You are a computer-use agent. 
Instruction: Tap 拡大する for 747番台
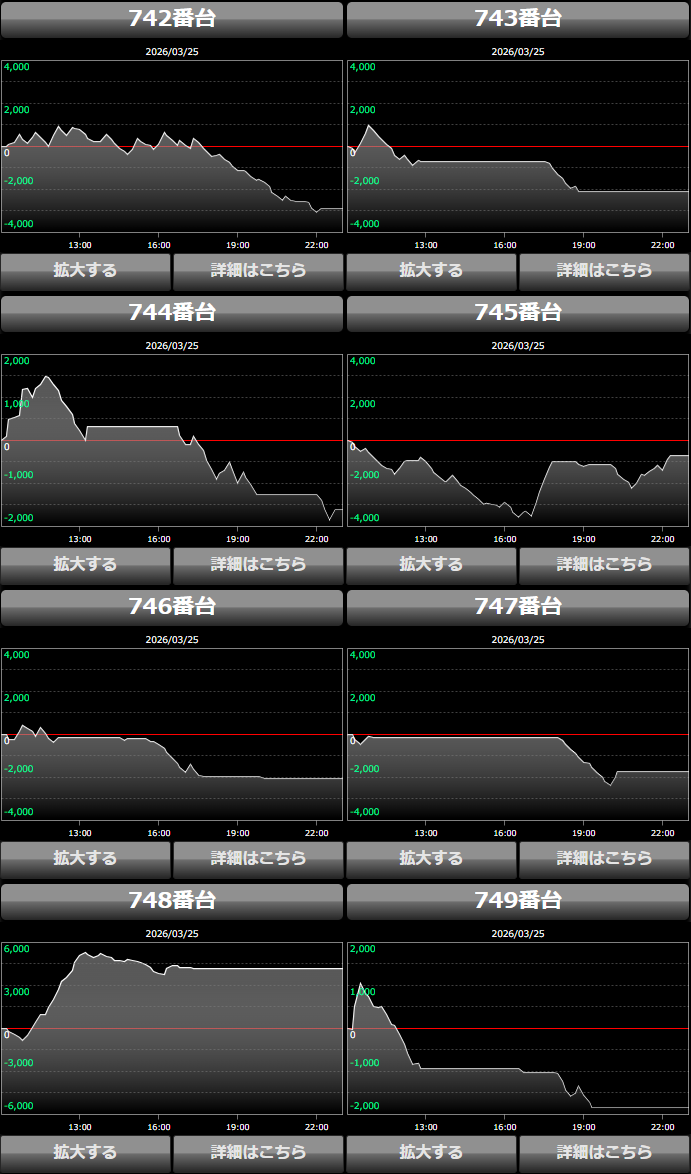pyautogui.click(x=432, y=859)
